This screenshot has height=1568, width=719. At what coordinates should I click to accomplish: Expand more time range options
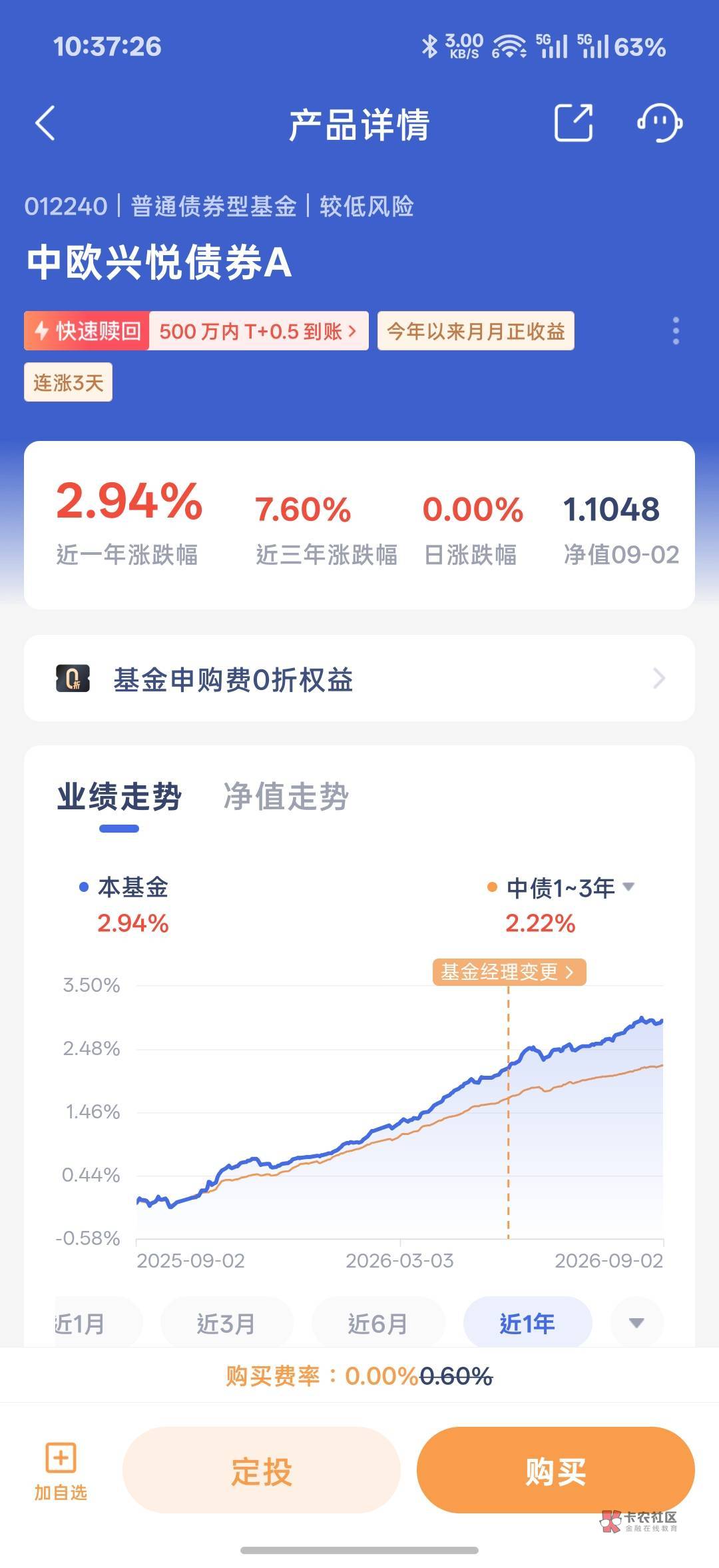tap(636, 1323)
